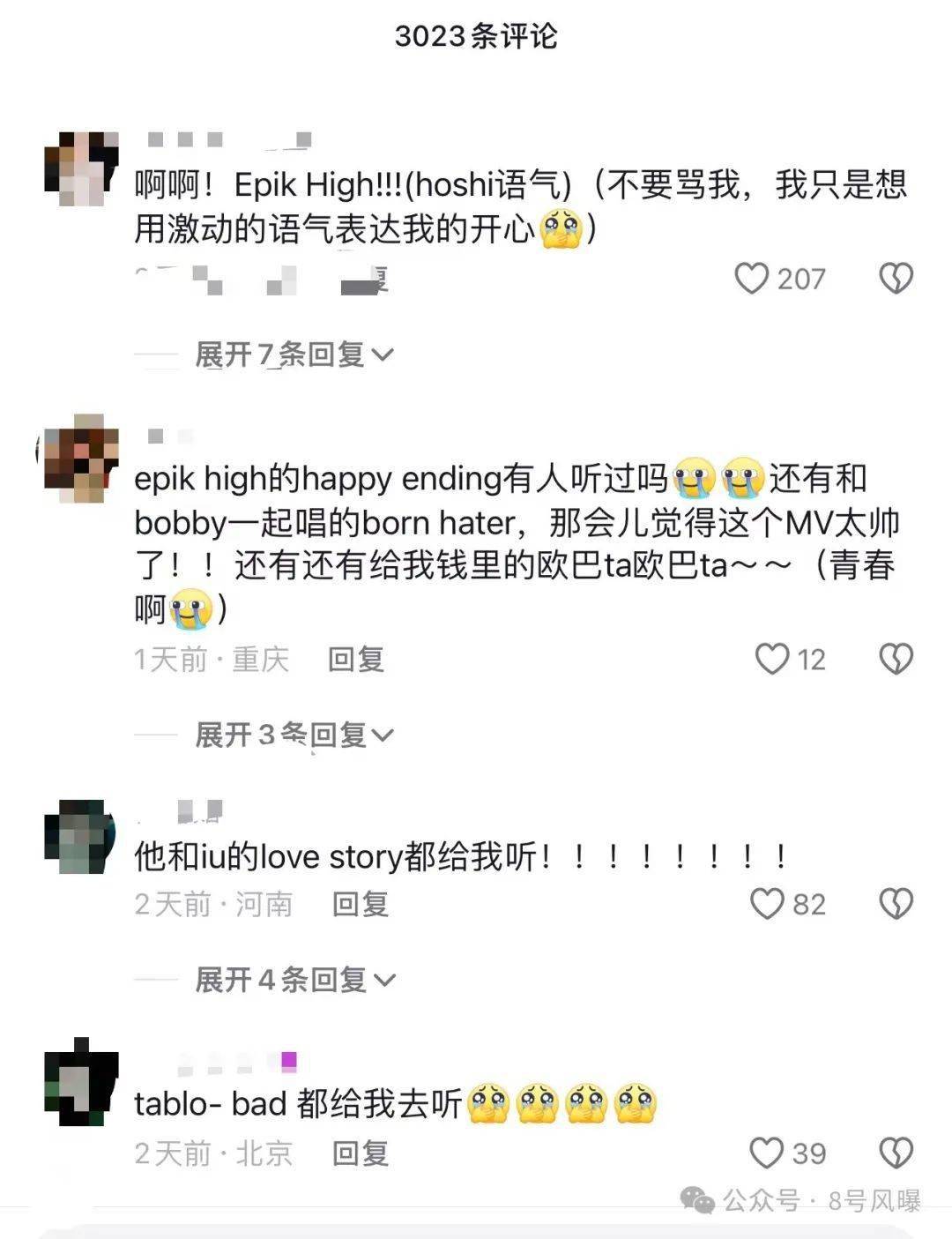Expand 3 replies under the 重庆 comment
The image size is (952, 1239).
[x=294, y=735]
